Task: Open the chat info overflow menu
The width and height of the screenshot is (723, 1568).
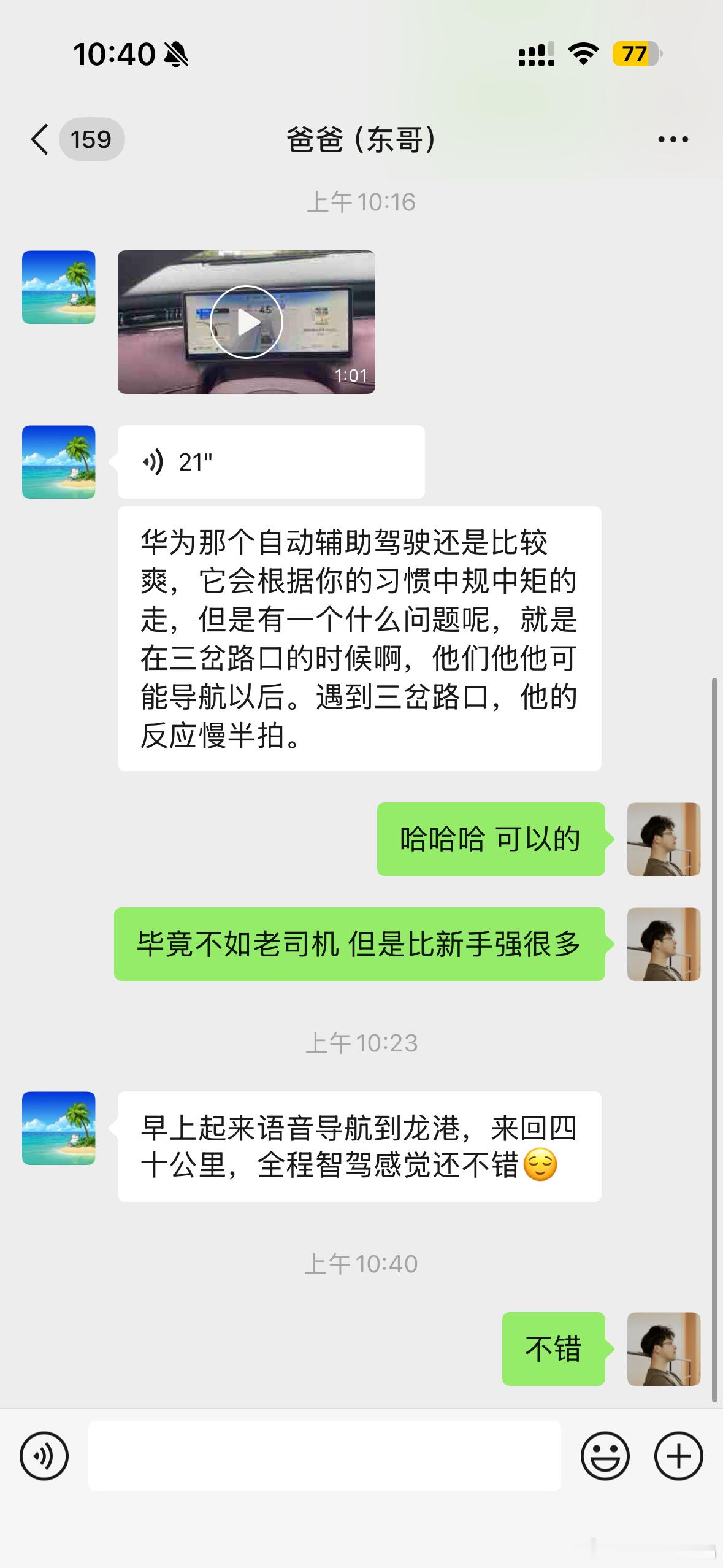Action: [x=673, y=139]
